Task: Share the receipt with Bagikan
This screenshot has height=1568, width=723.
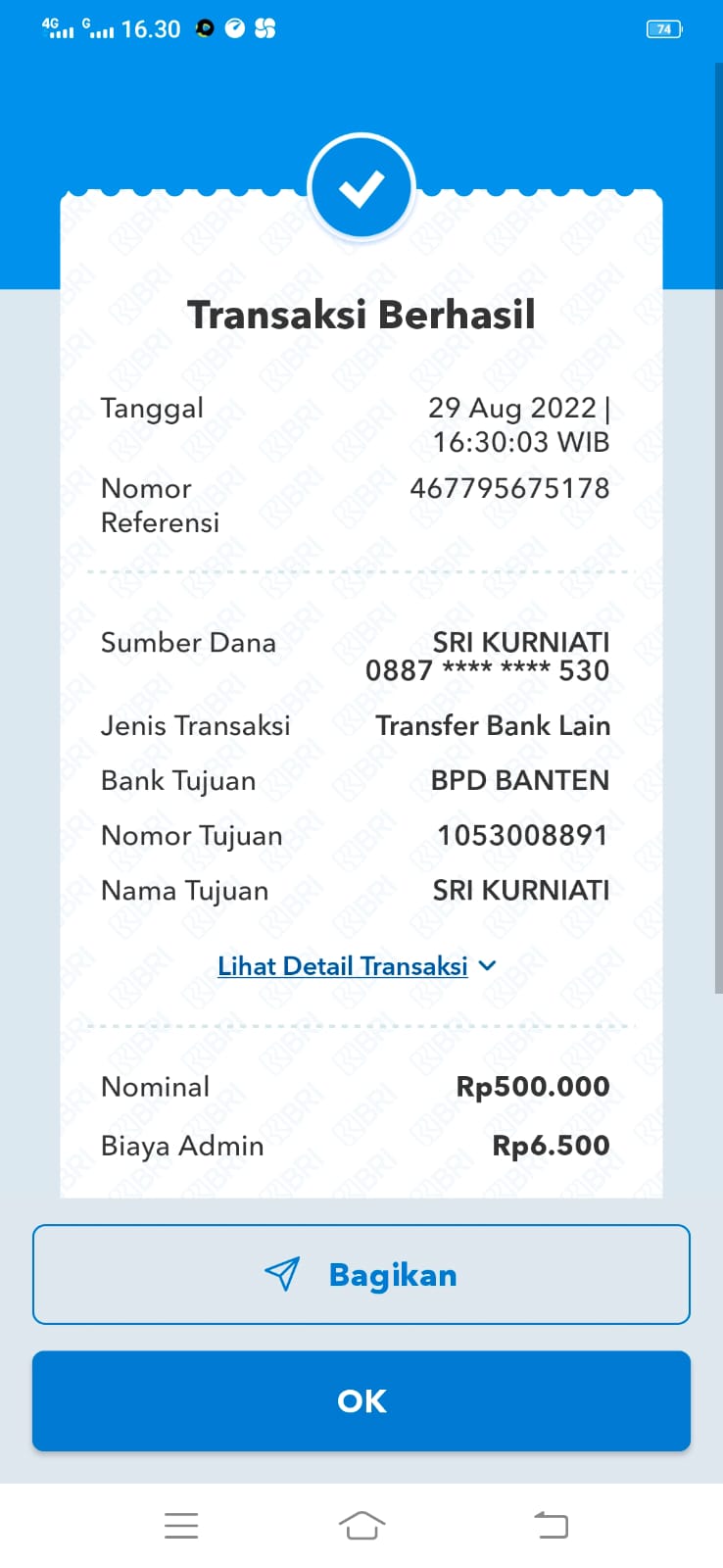Action: coord(361,1274)
